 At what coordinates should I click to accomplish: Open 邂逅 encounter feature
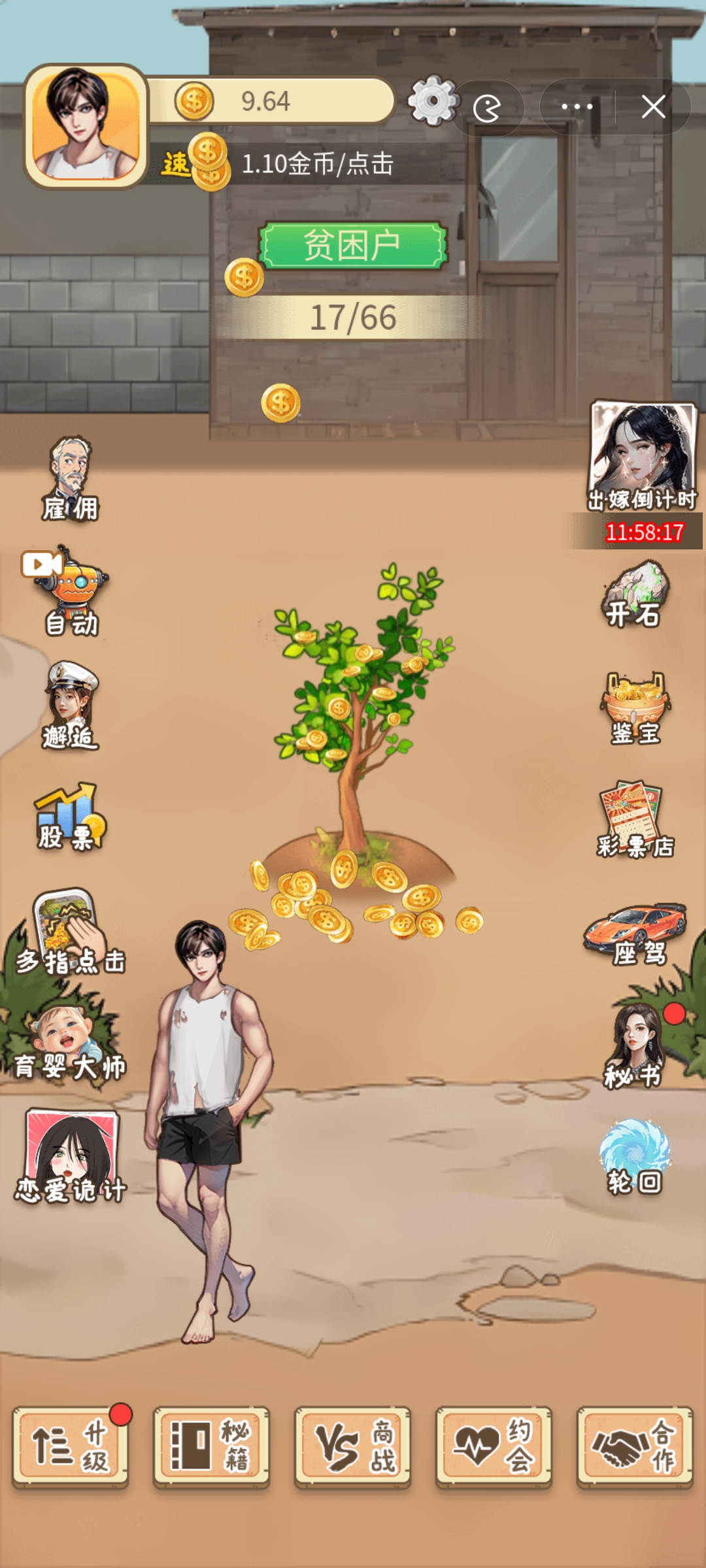click(71, 706)
